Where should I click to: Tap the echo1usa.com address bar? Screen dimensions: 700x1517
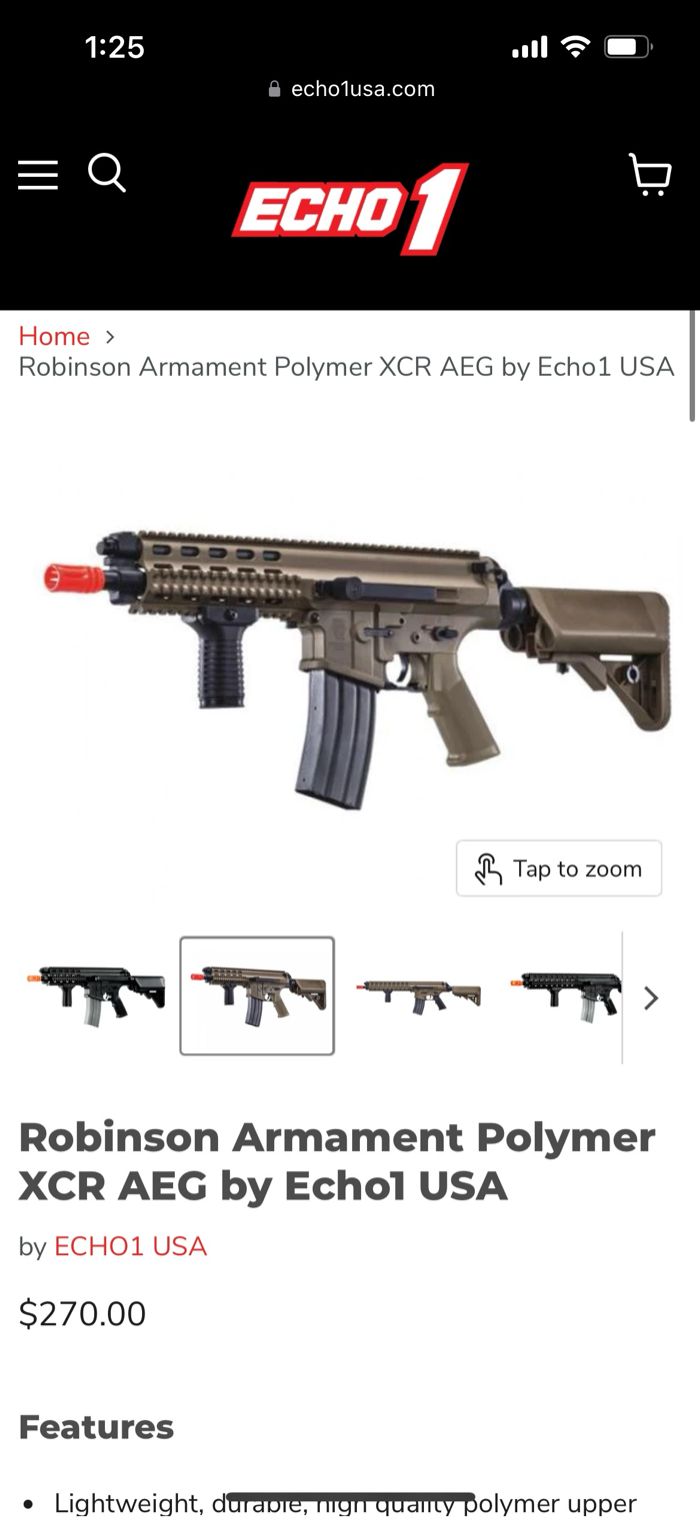(x=351, y=89)
